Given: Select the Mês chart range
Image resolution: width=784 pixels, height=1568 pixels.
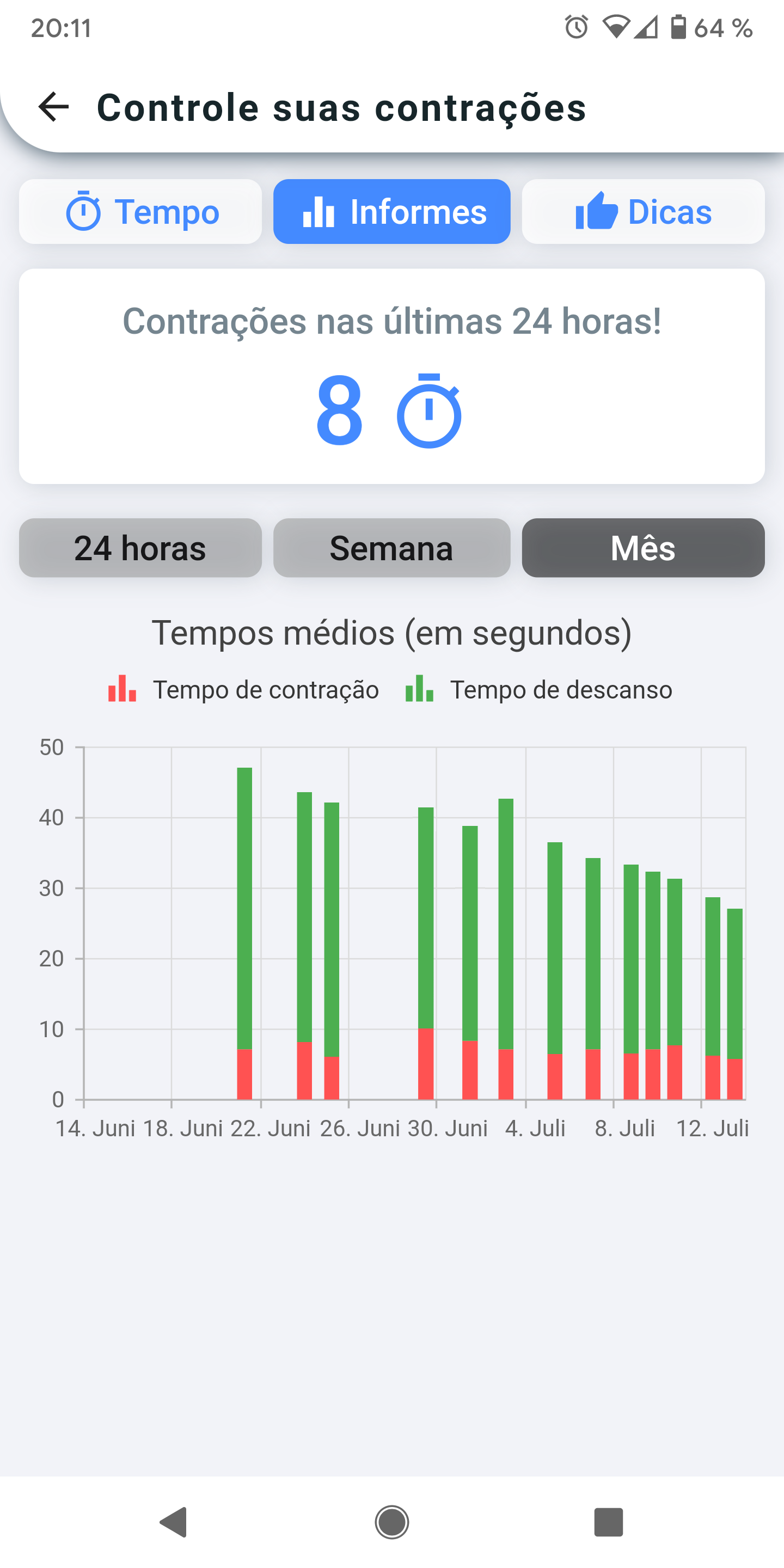Looking at the screenshot, I should tap(643, 548).
